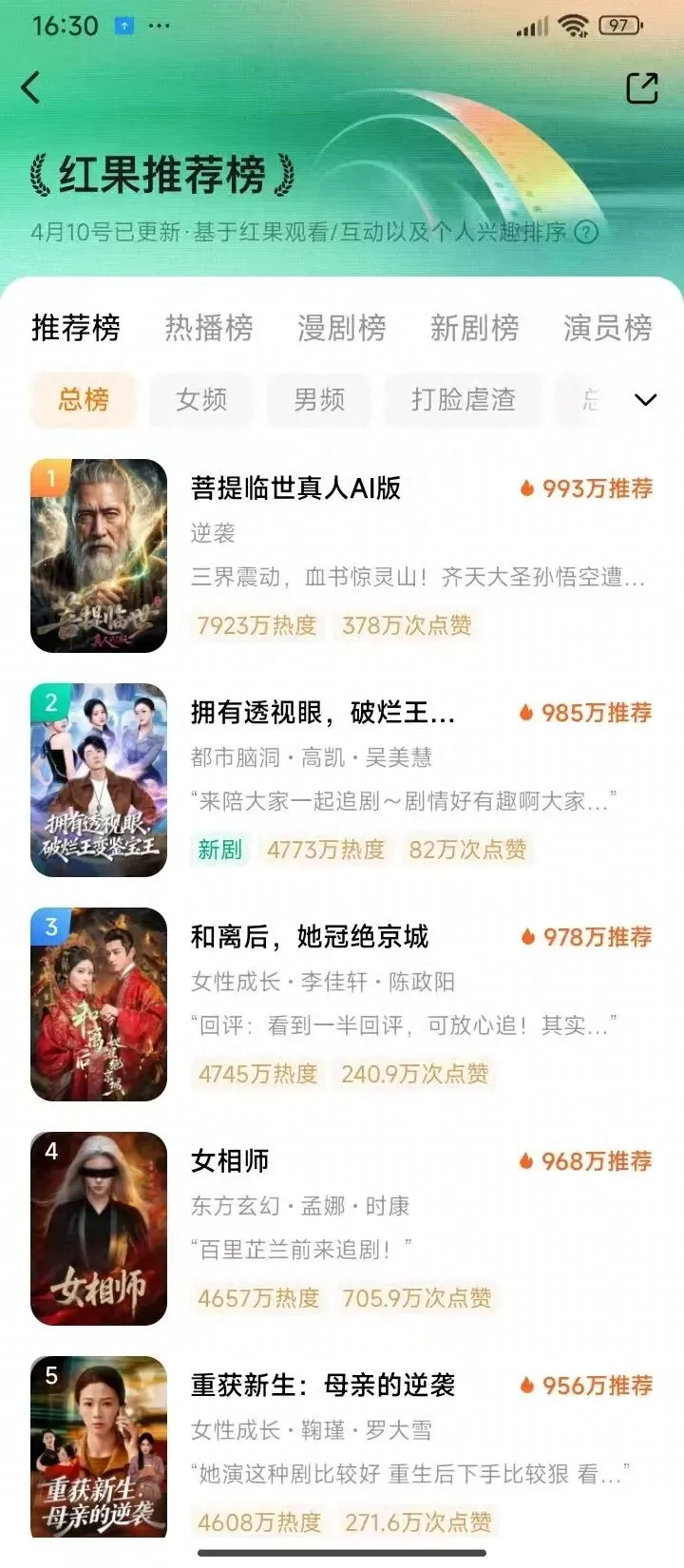View the 演员榜 tab
Viewport: 684px width, 1568px height.
pos(607,328)
